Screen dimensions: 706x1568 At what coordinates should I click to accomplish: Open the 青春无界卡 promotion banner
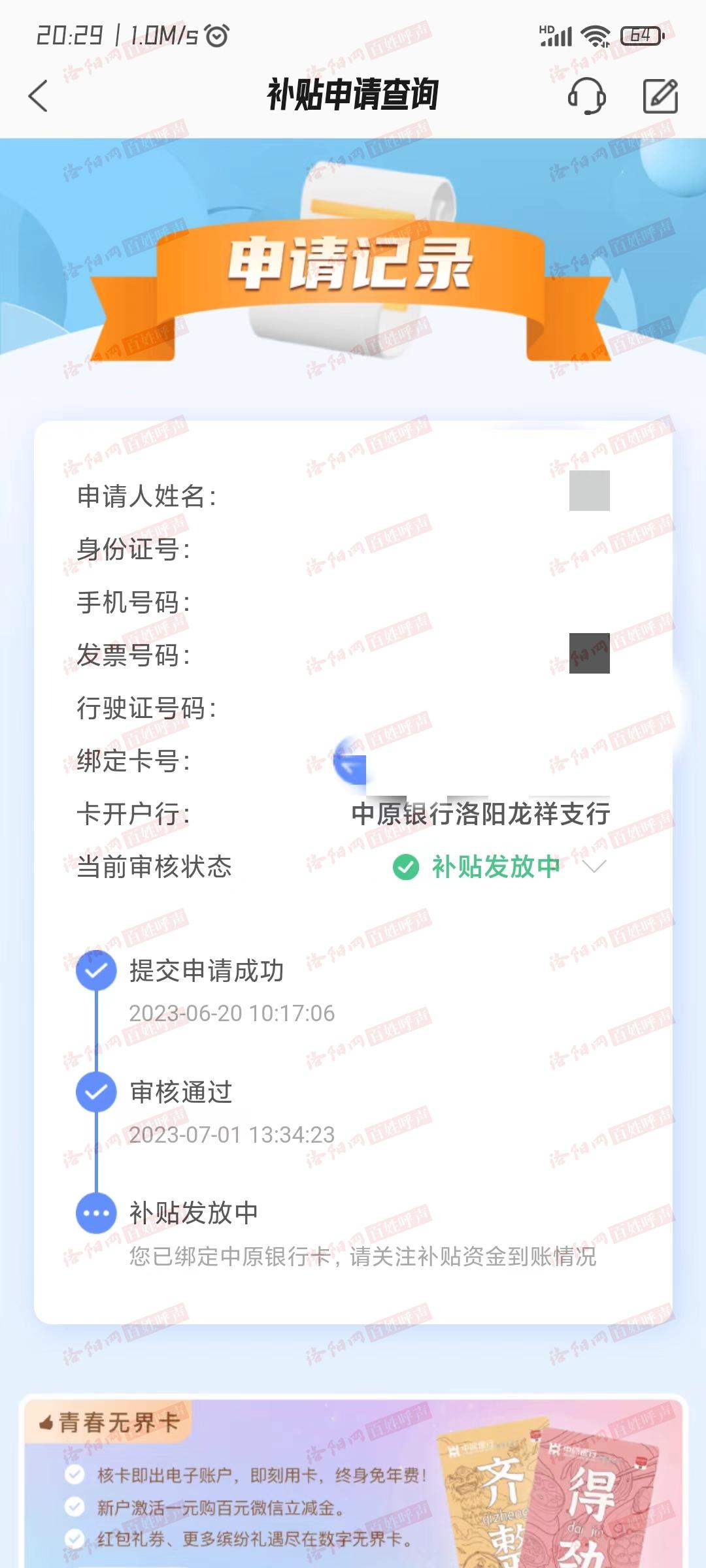353,1482
